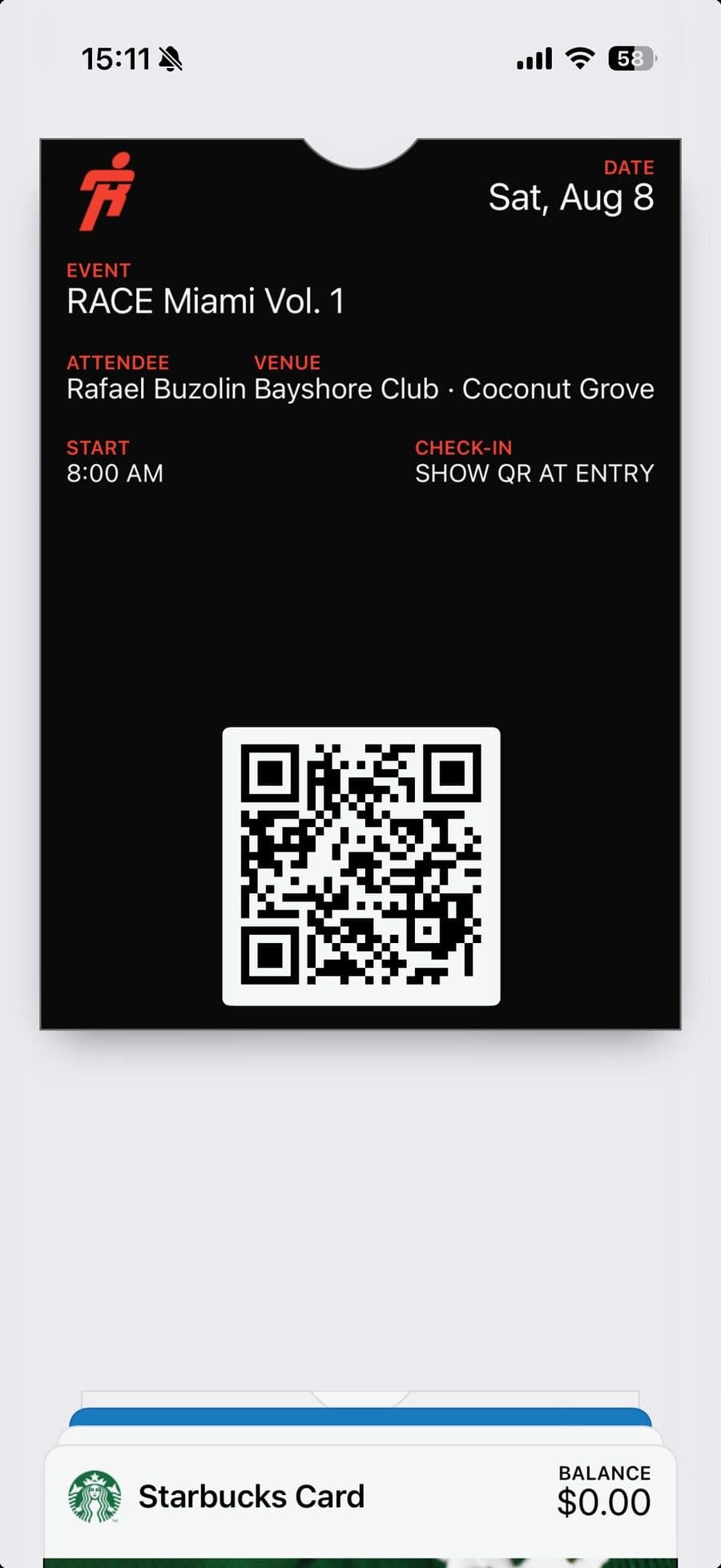Open the RACE Miami Vol. 1 ticket pass

[360, 584]
